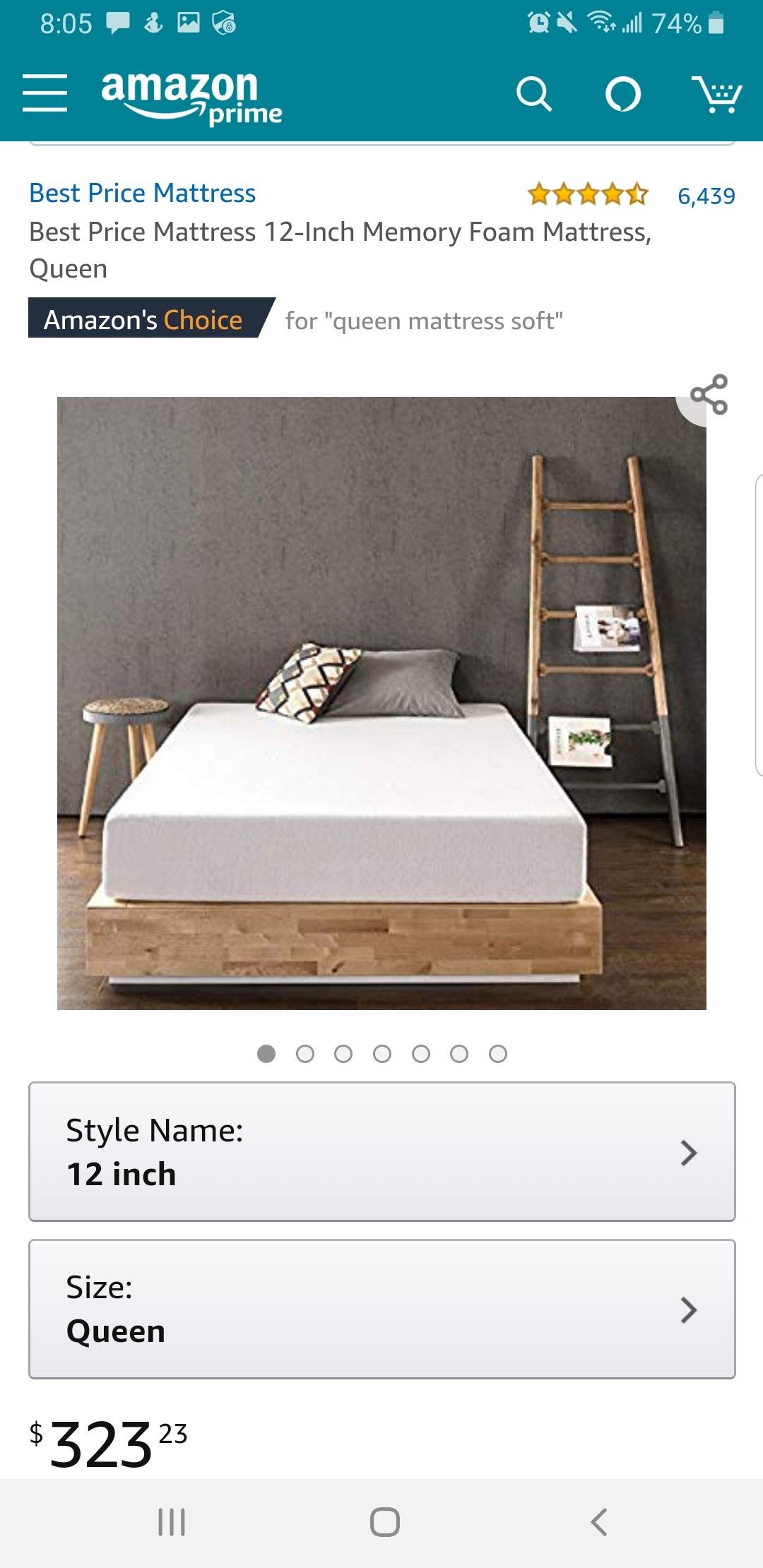Expand the Style Name 12 inch selector
The height and width of the screenshot is (1568, 763).
[381, 1151]
